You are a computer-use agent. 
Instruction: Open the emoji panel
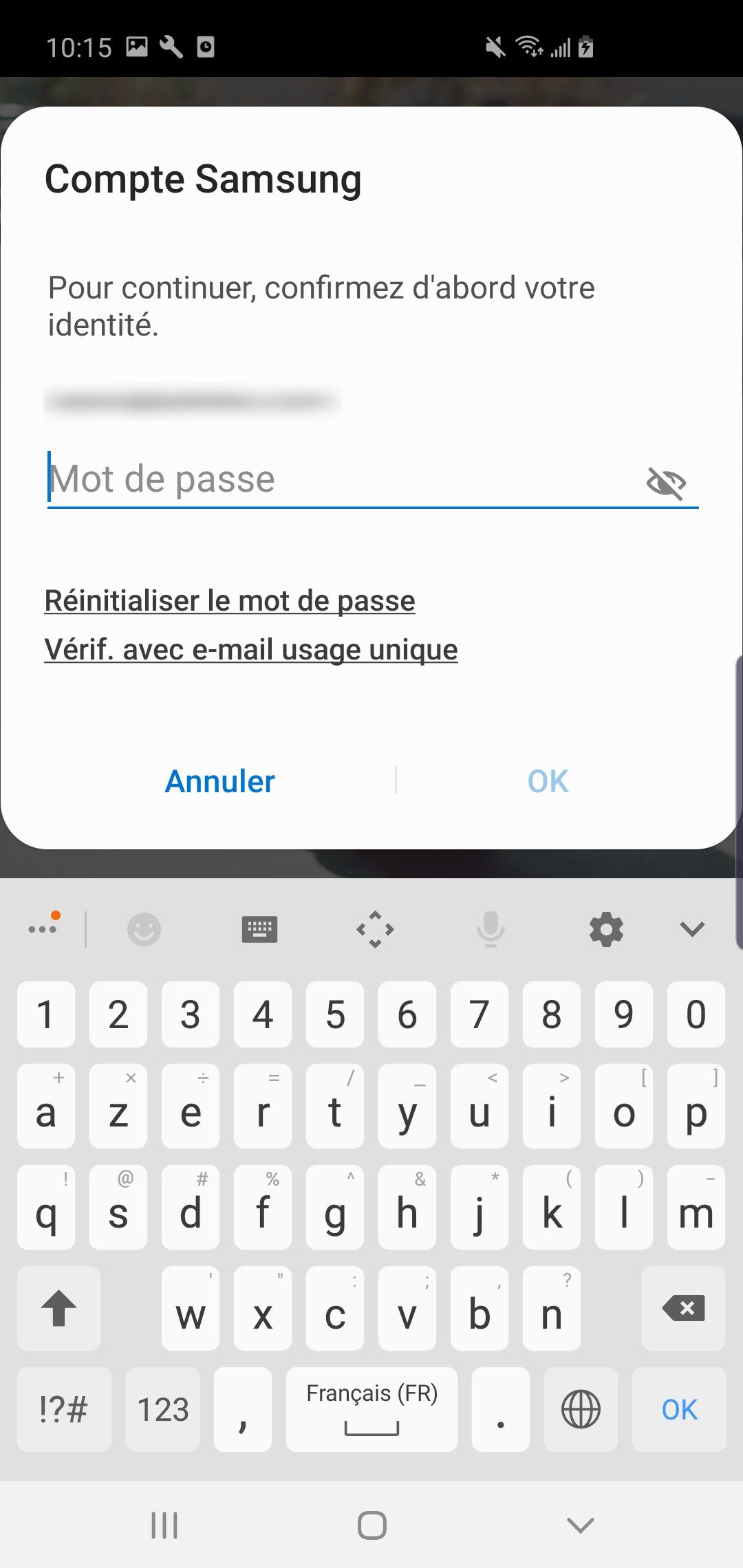pos(144,929)
